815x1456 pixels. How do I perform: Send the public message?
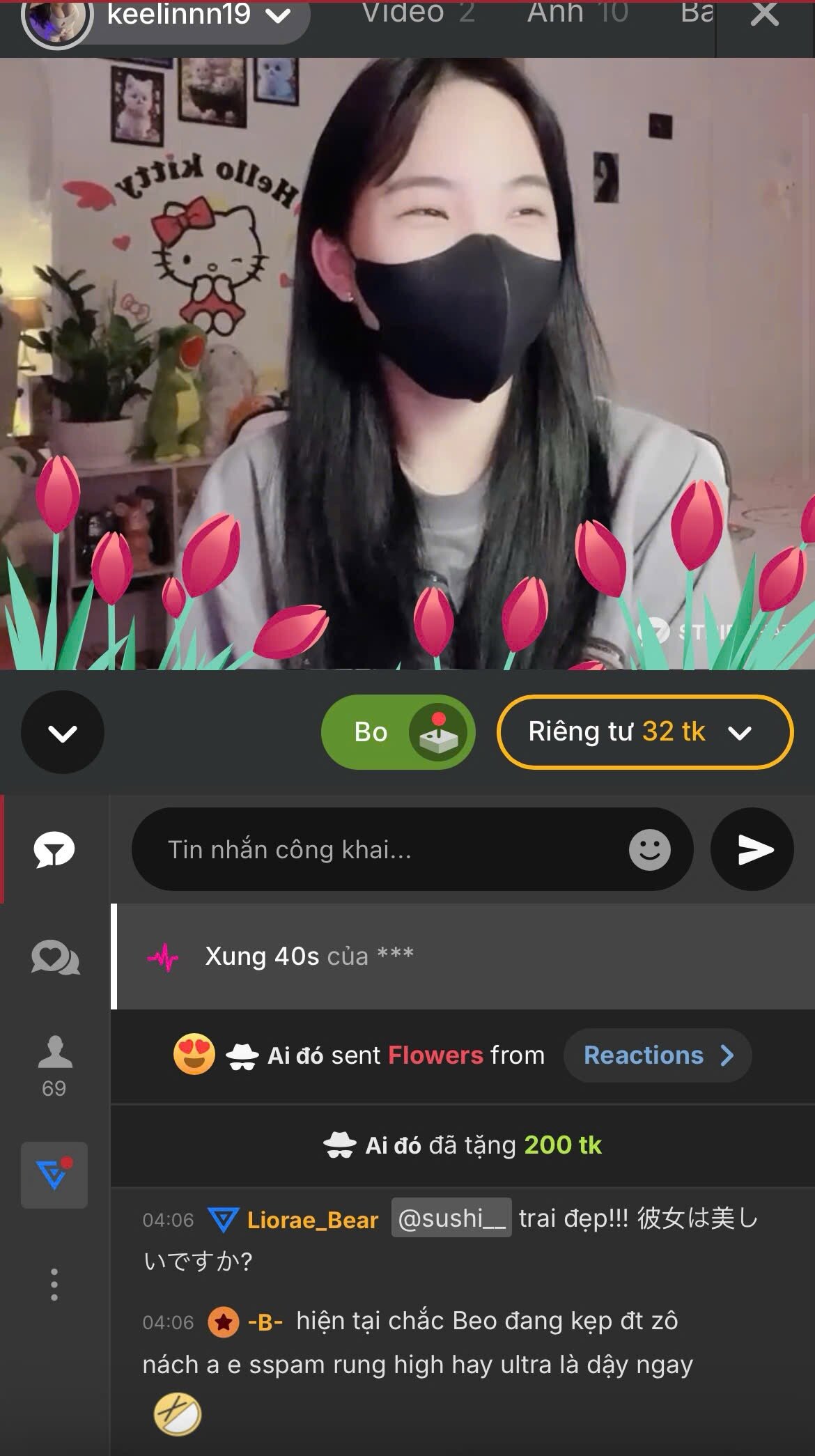[752, 849]
